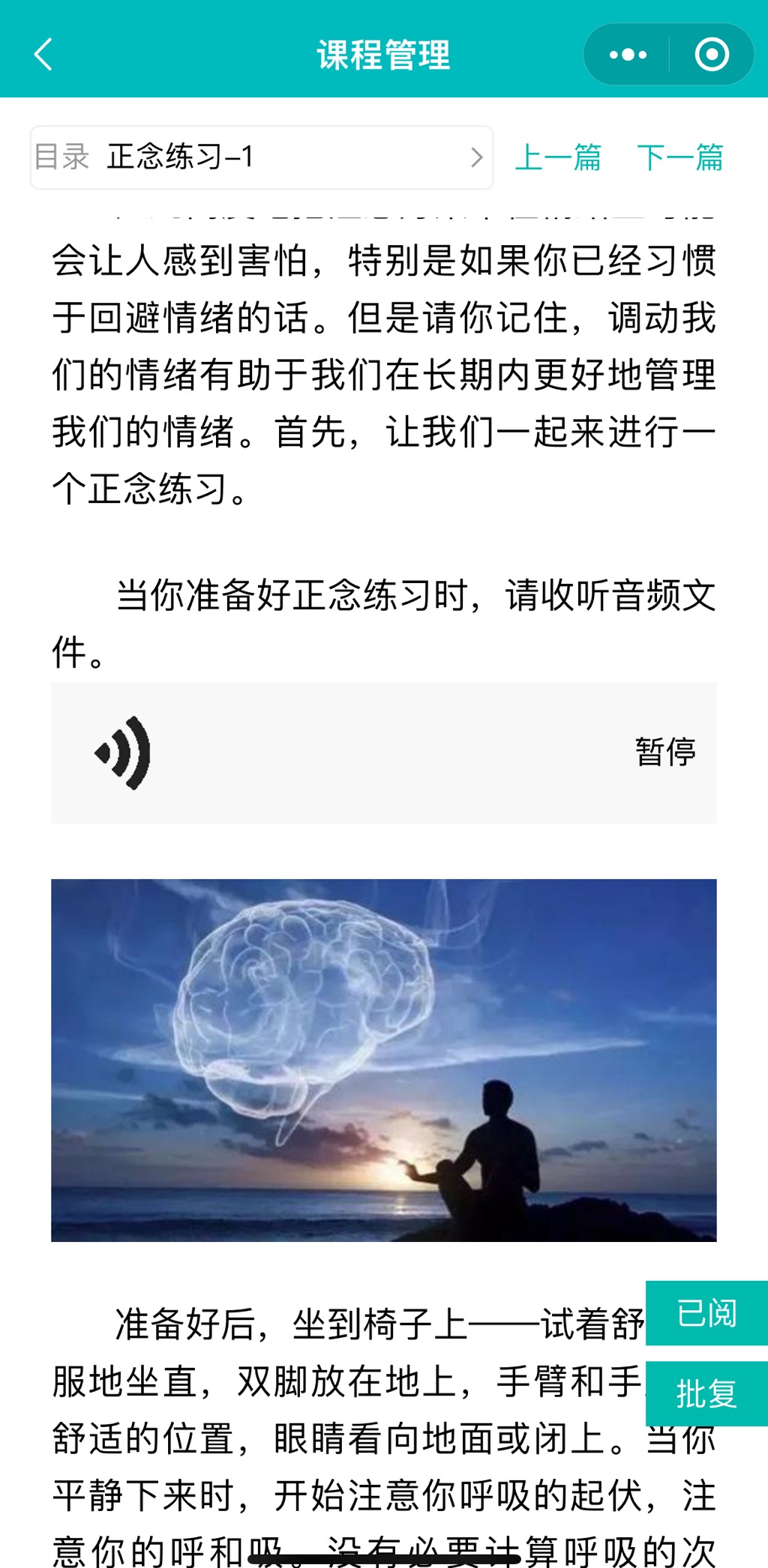Close the mini-program with the circle button
This screenshot has height=1568, width=768.
click(x=711, y=55)
